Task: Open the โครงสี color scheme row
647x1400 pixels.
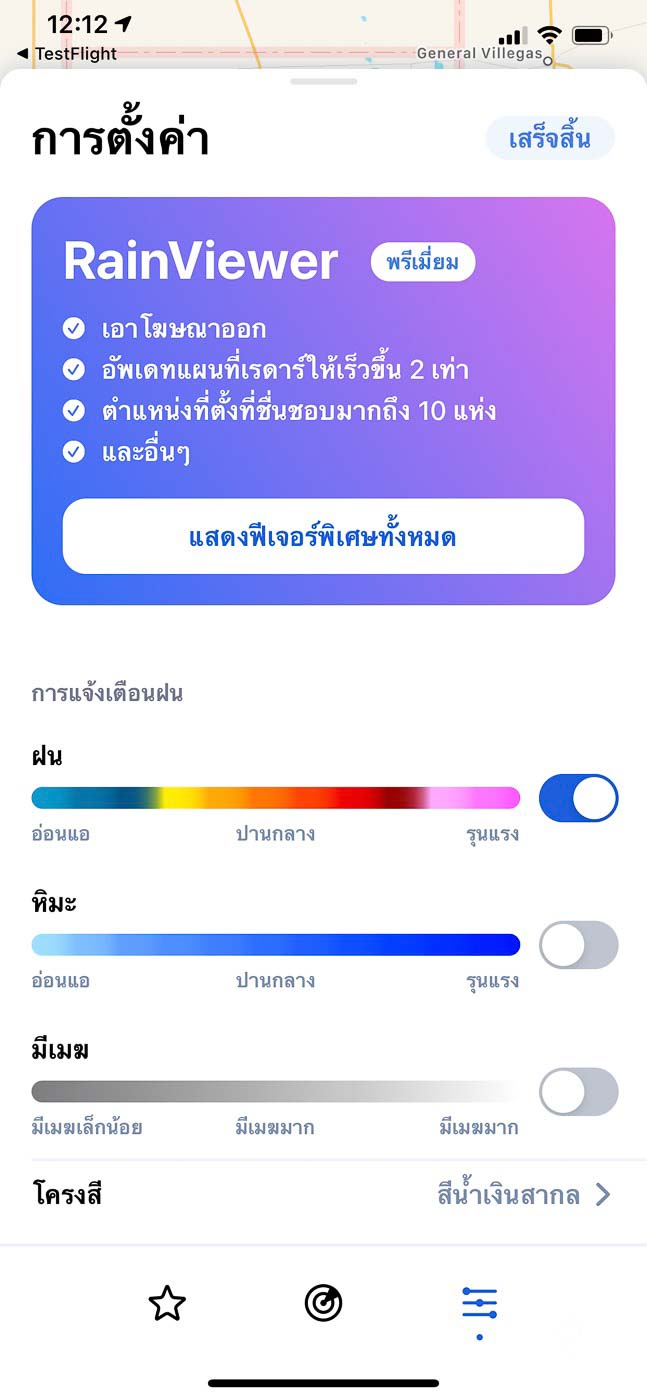Action: pyautogui.click(x=323, y=1194)
